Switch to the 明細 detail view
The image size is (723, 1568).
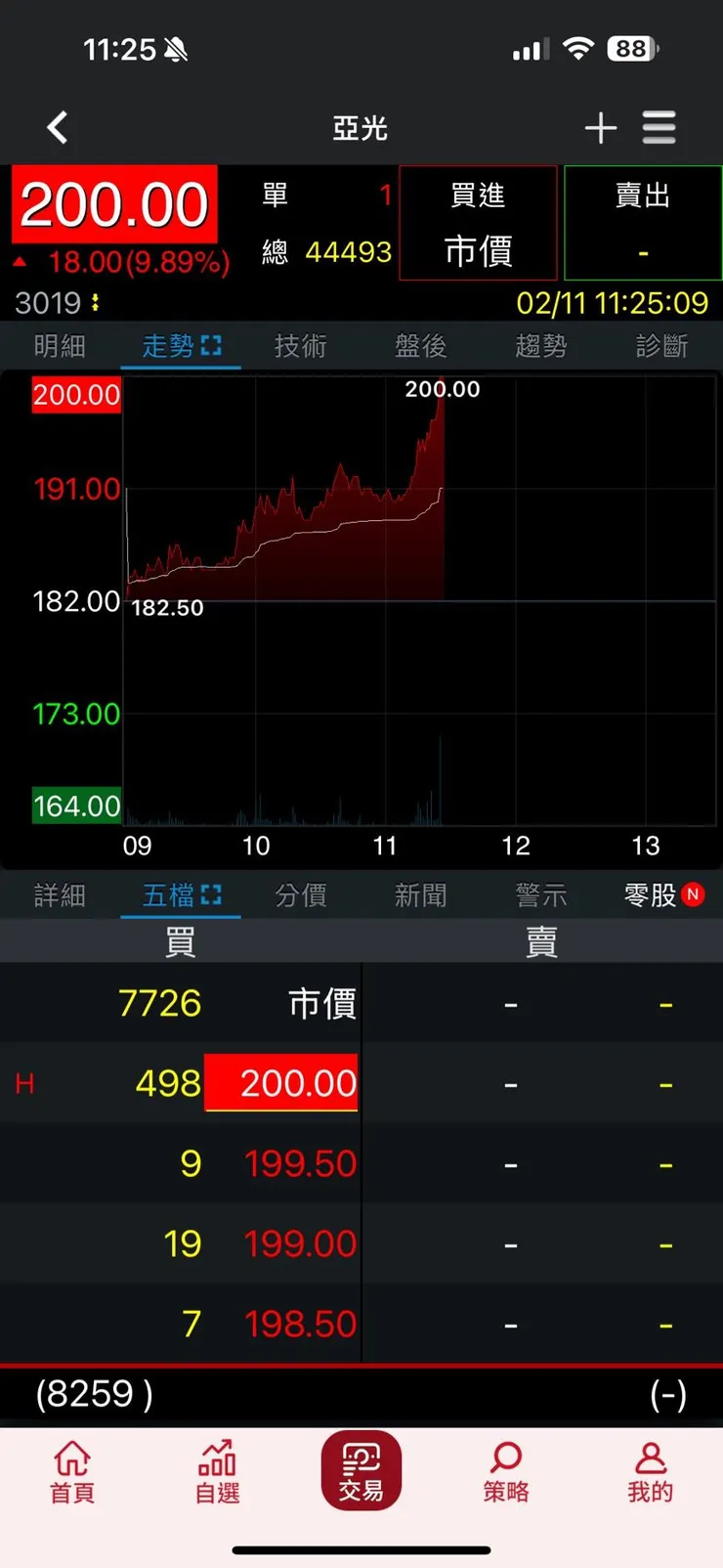(59, 345)
